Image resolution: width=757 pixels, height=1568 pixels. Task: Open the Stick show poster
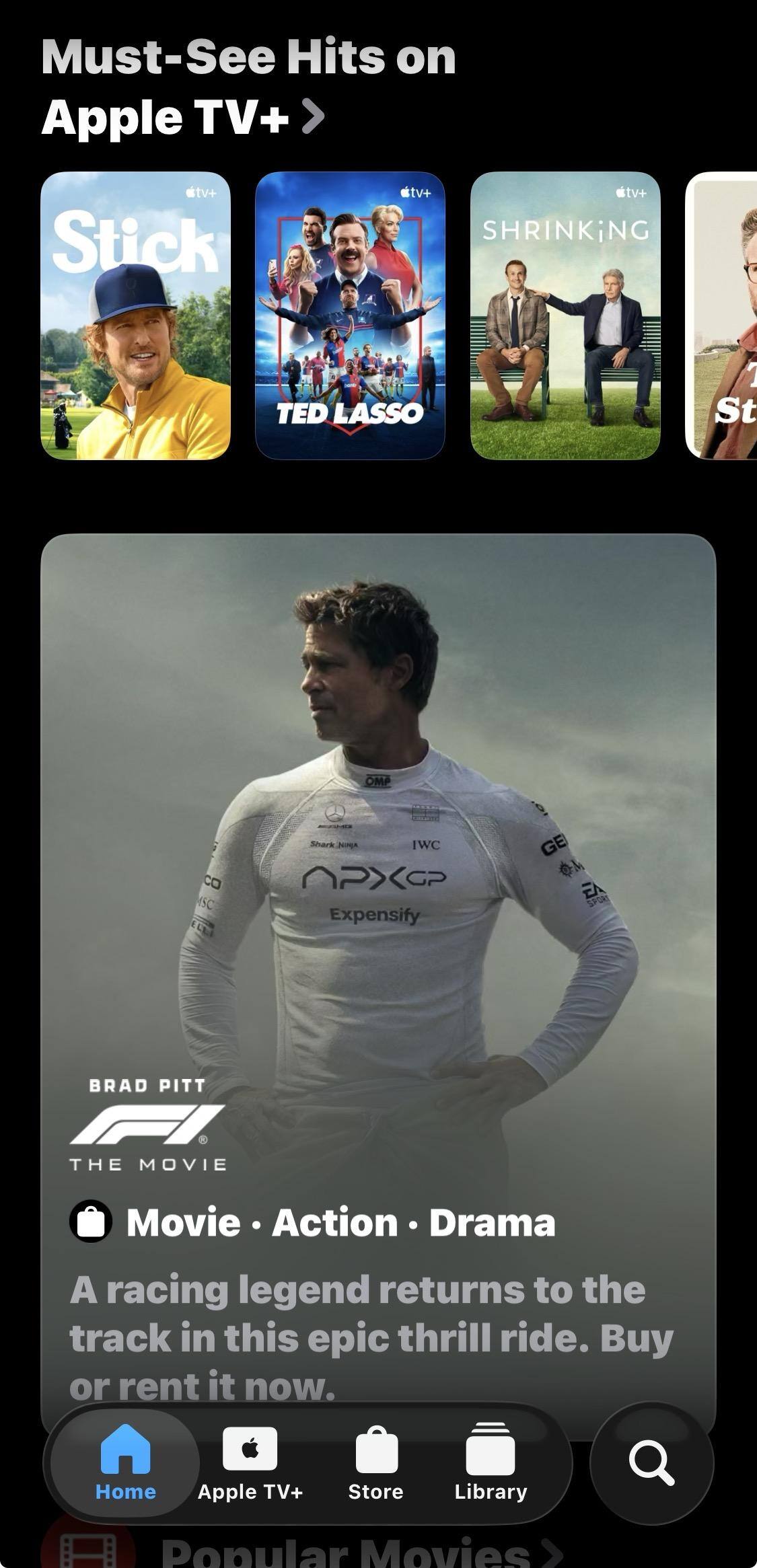tap(135, 315)
